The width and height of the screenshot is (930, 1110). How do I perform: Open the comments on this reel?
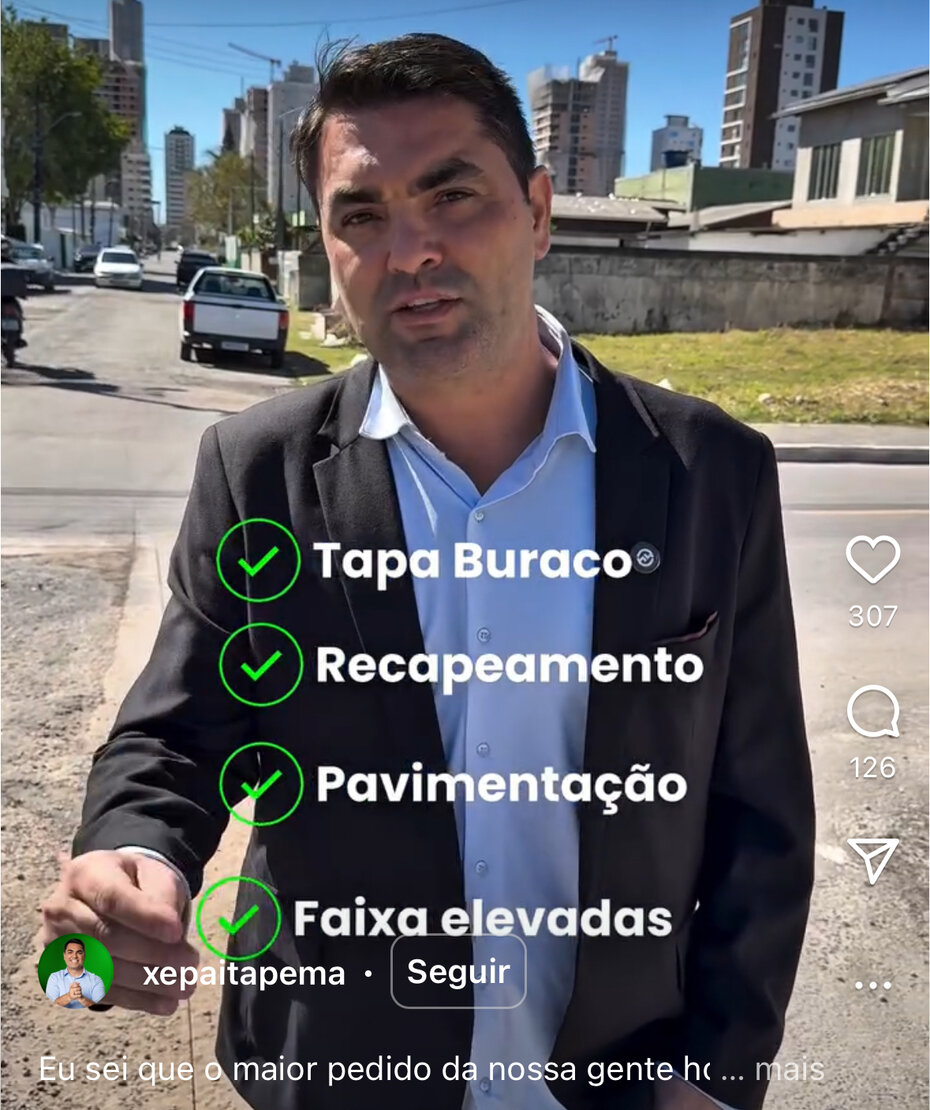(872, 712)
